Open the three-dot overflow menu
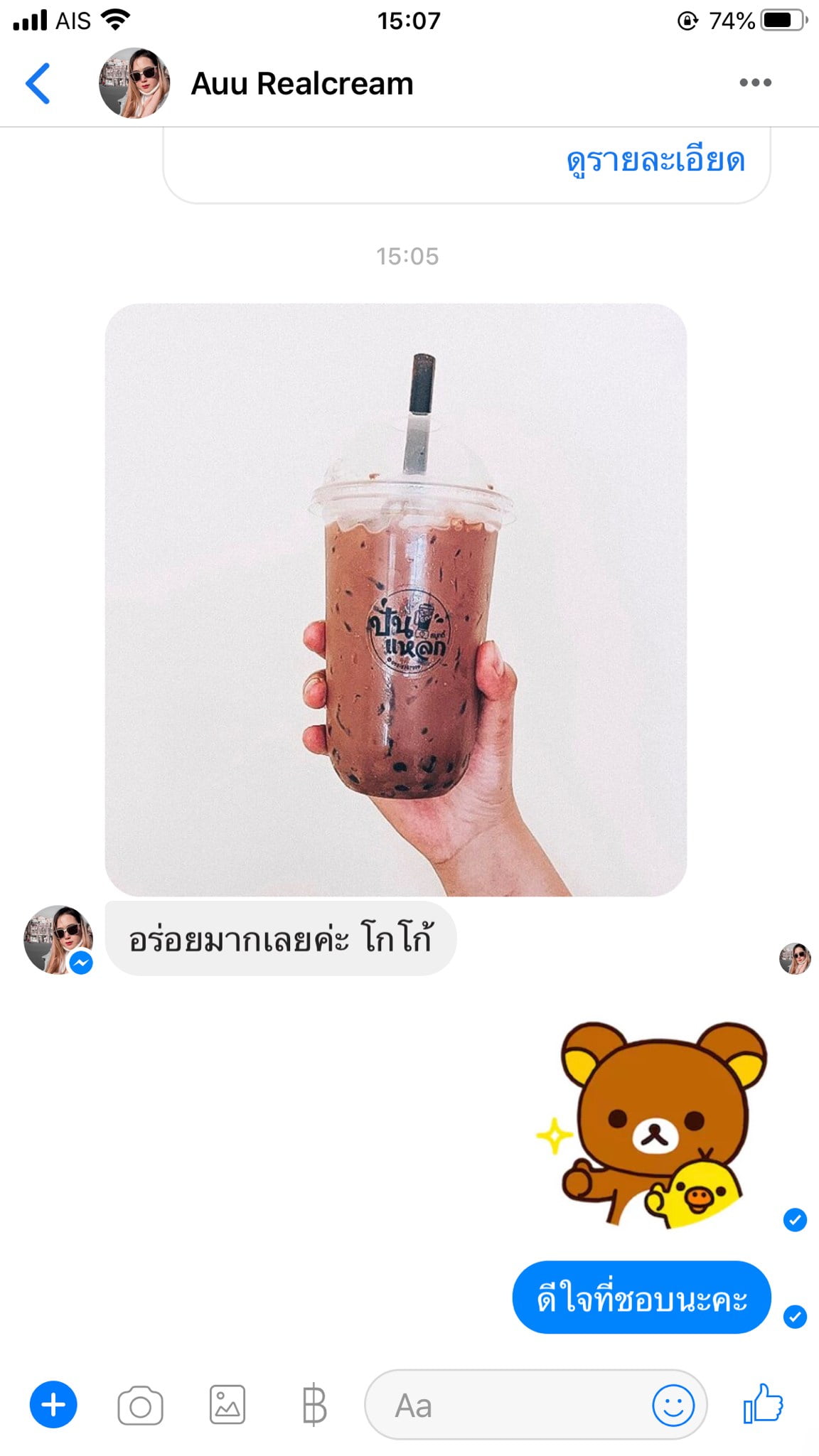 [755, 82]
